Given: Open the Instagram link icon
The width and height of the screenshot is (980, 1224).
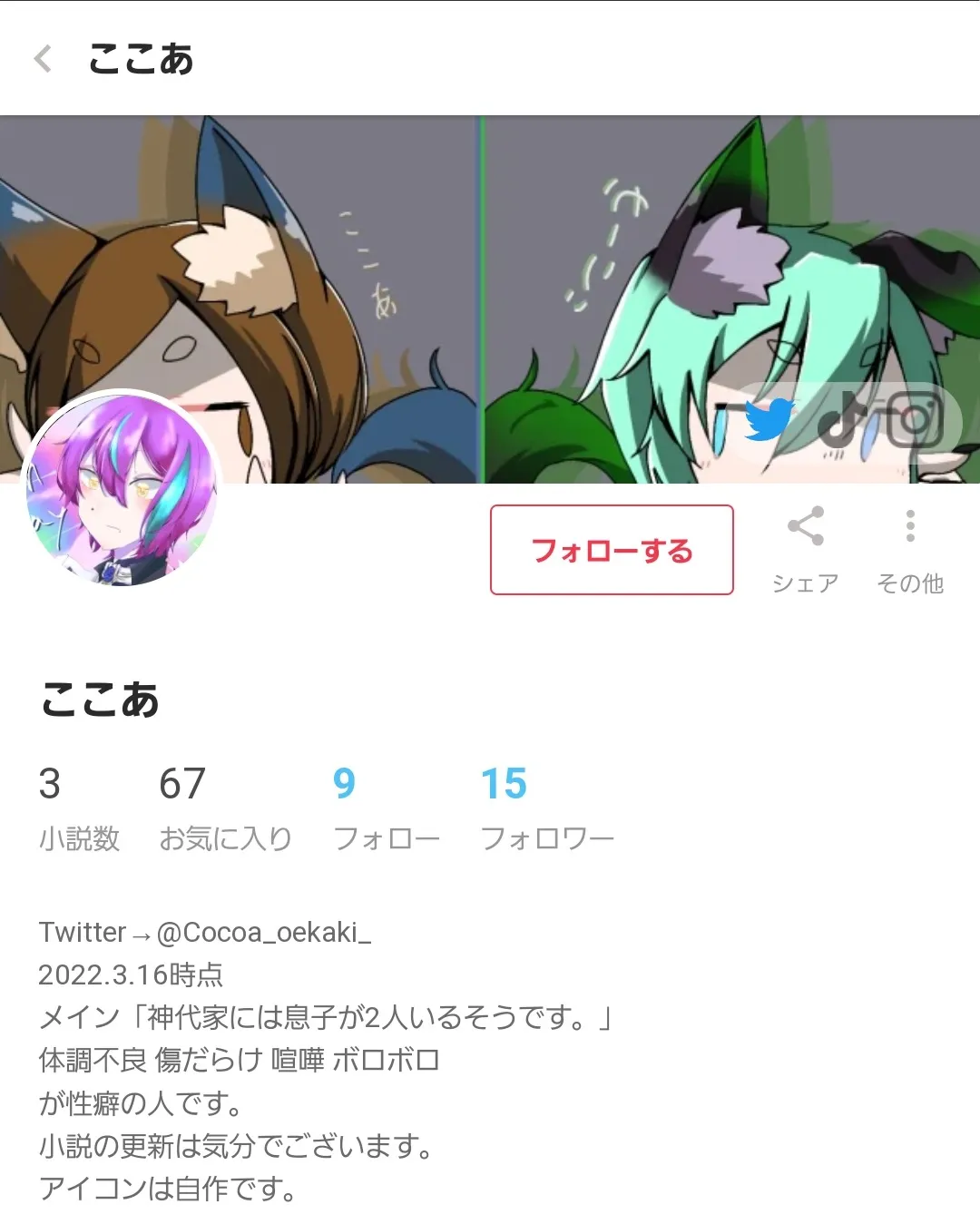Looking at the screenshot, I should point(915,420).
